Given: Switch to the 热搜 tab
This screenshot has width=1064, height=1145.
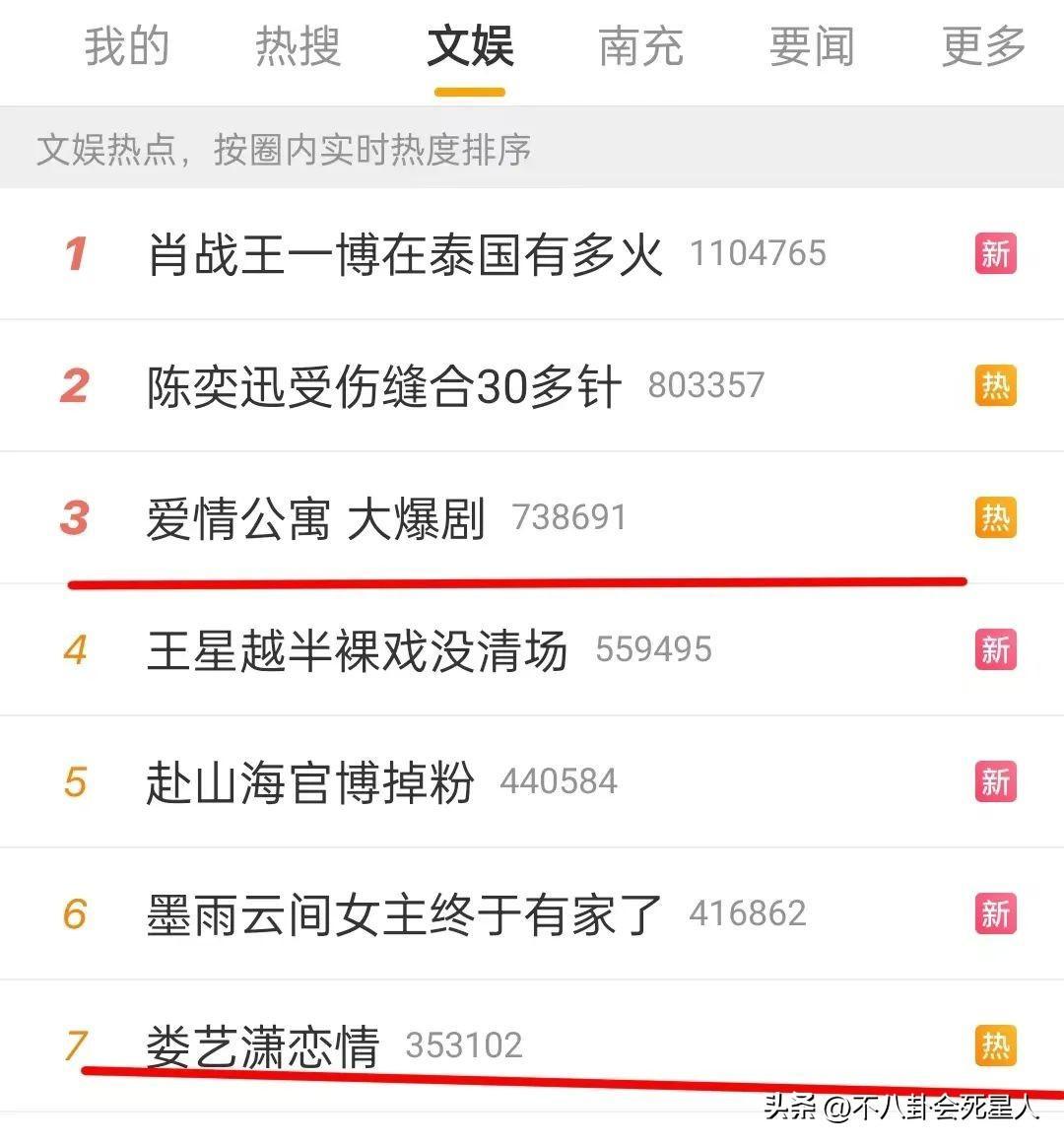Looking at the screenshot, I should (298, 47).
